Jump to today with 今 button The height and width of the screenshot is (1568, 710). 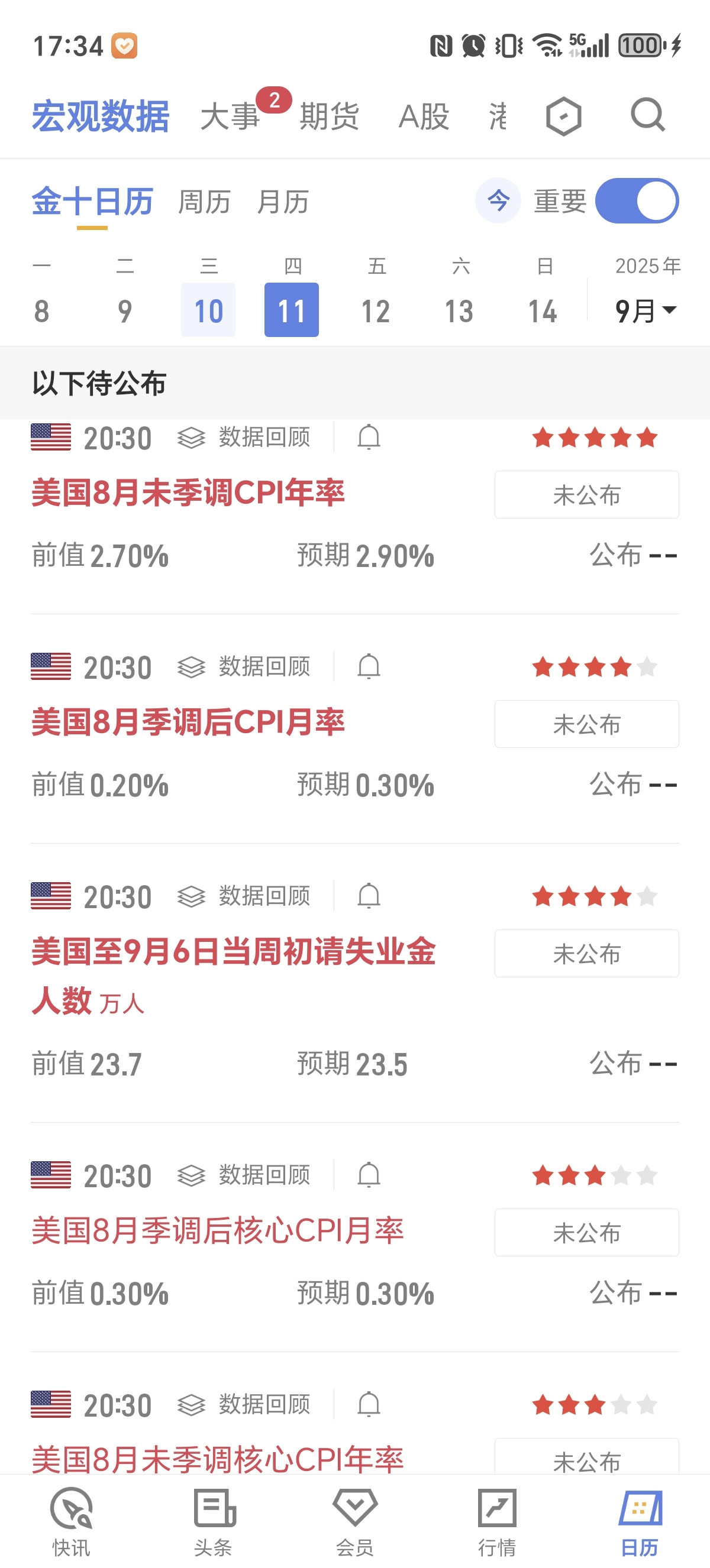click(x=498, y=201)
